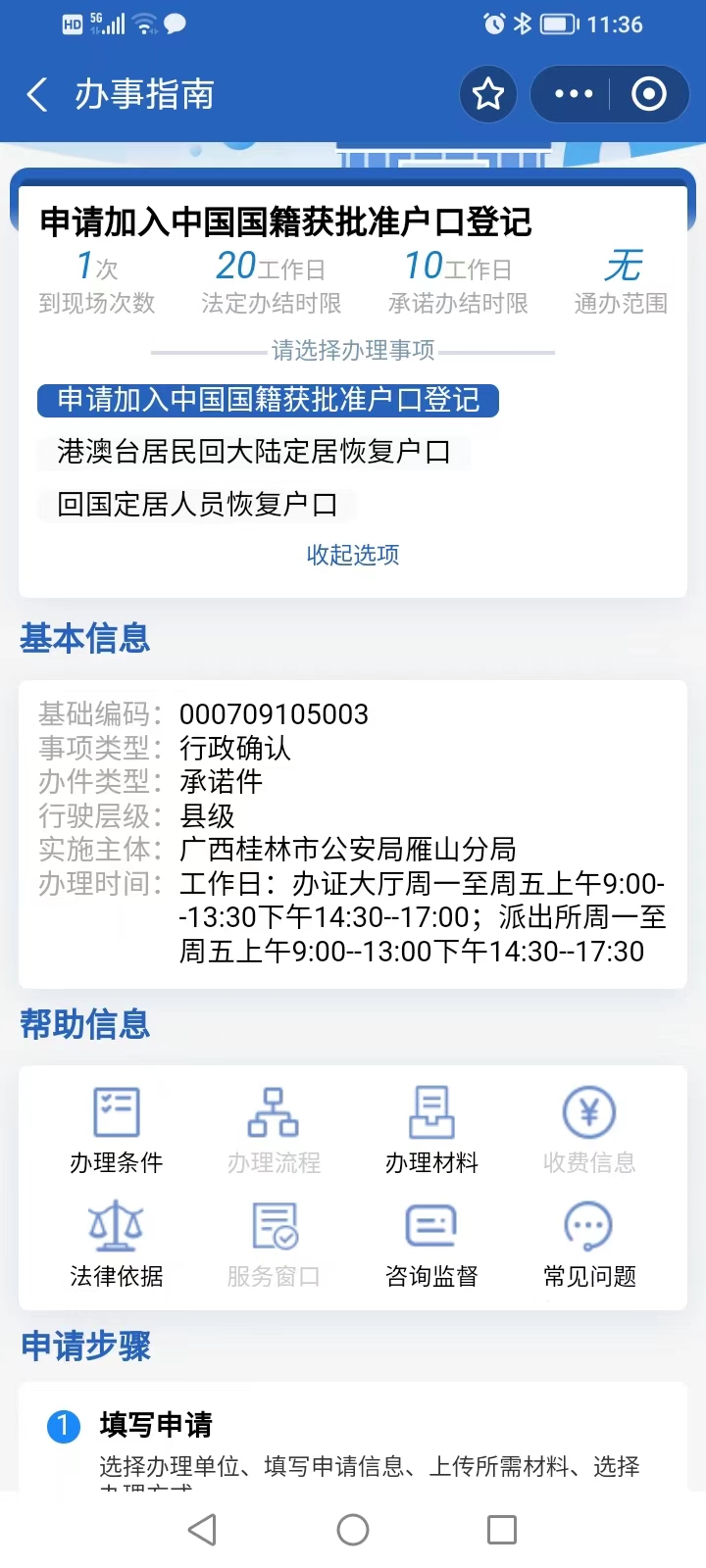
Task: Collapse the options via 收起选项
Action: click(353, 555)
